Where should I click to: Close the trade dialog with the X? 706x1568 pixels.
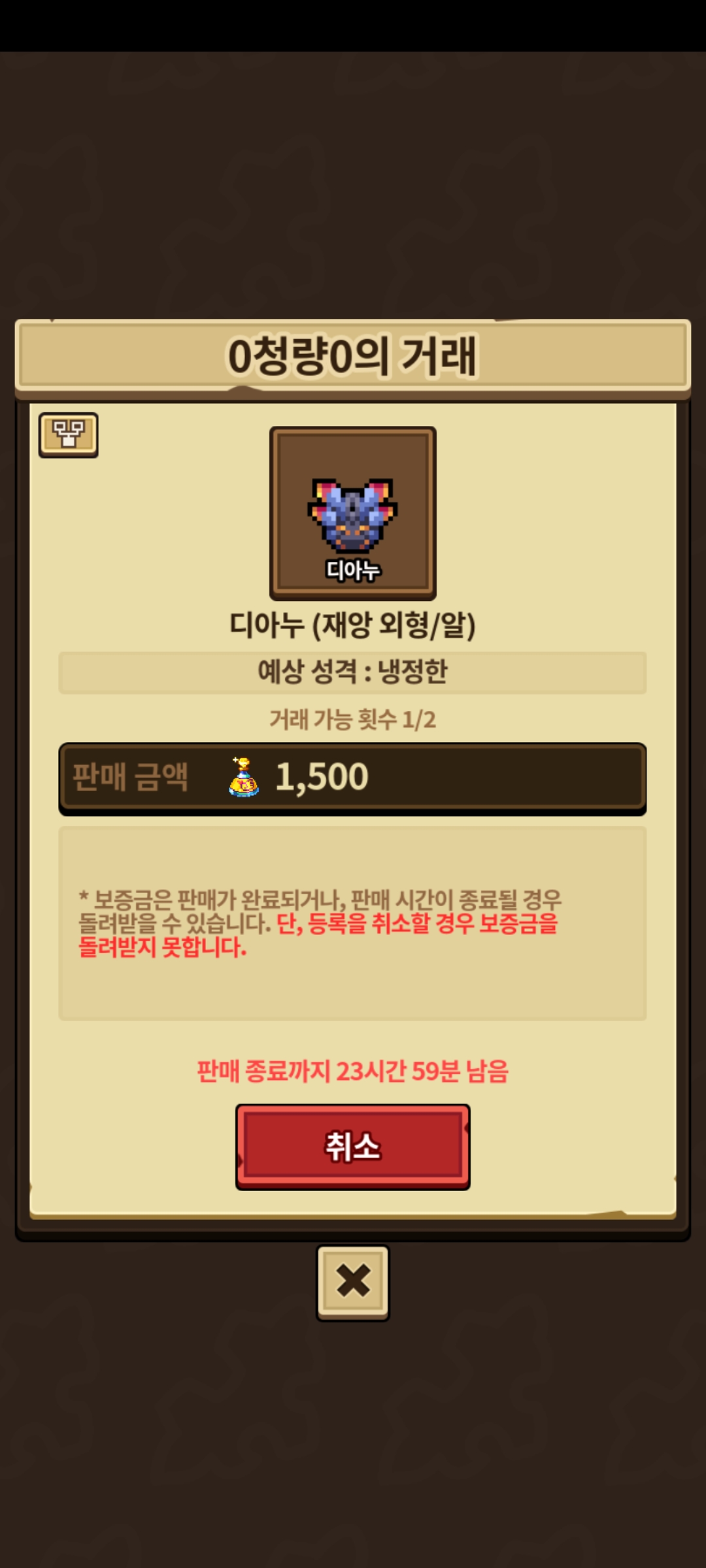[x=352, y=1282]
